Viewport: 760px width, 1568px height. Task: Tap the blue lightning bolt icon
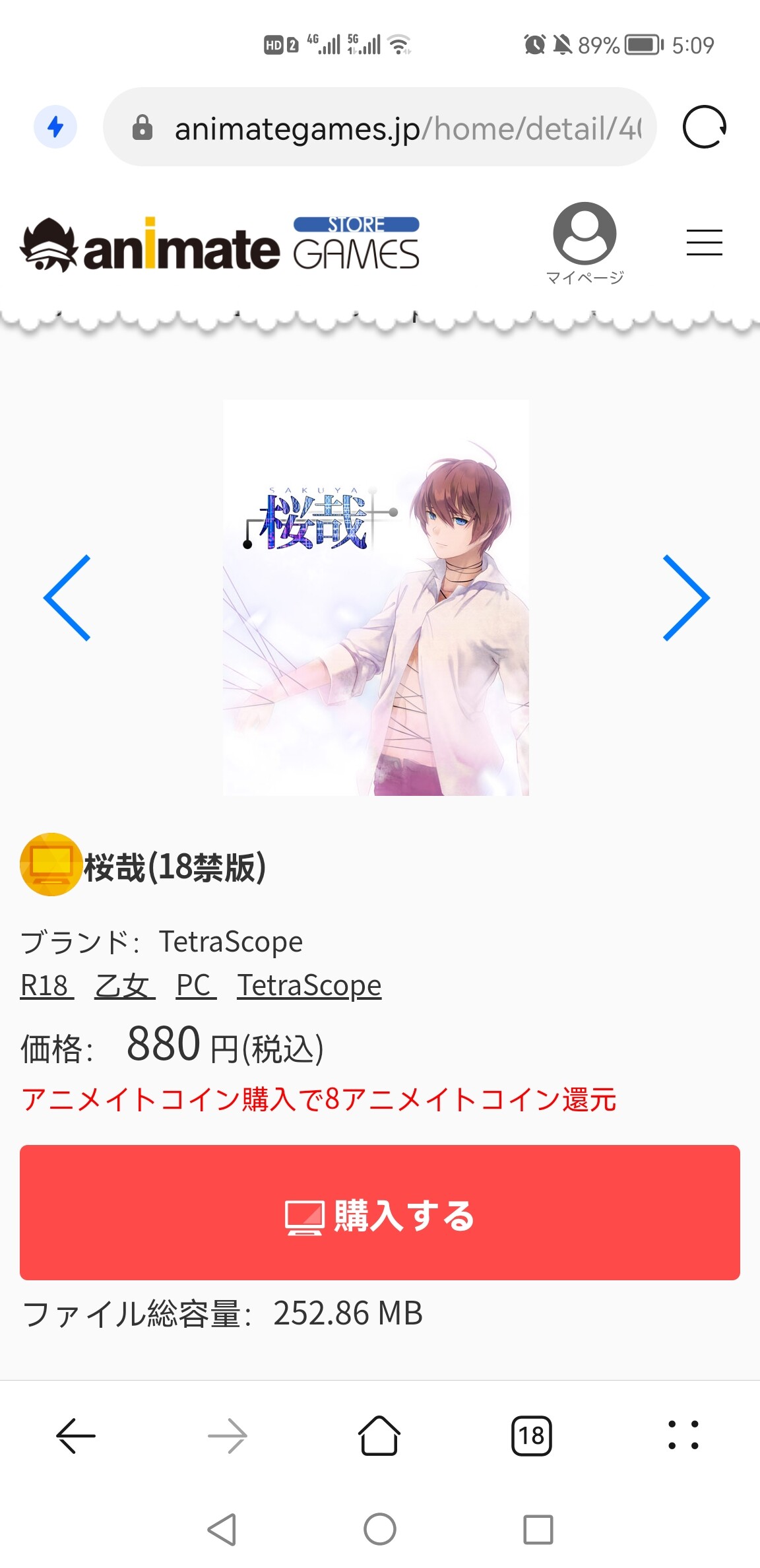55,127
